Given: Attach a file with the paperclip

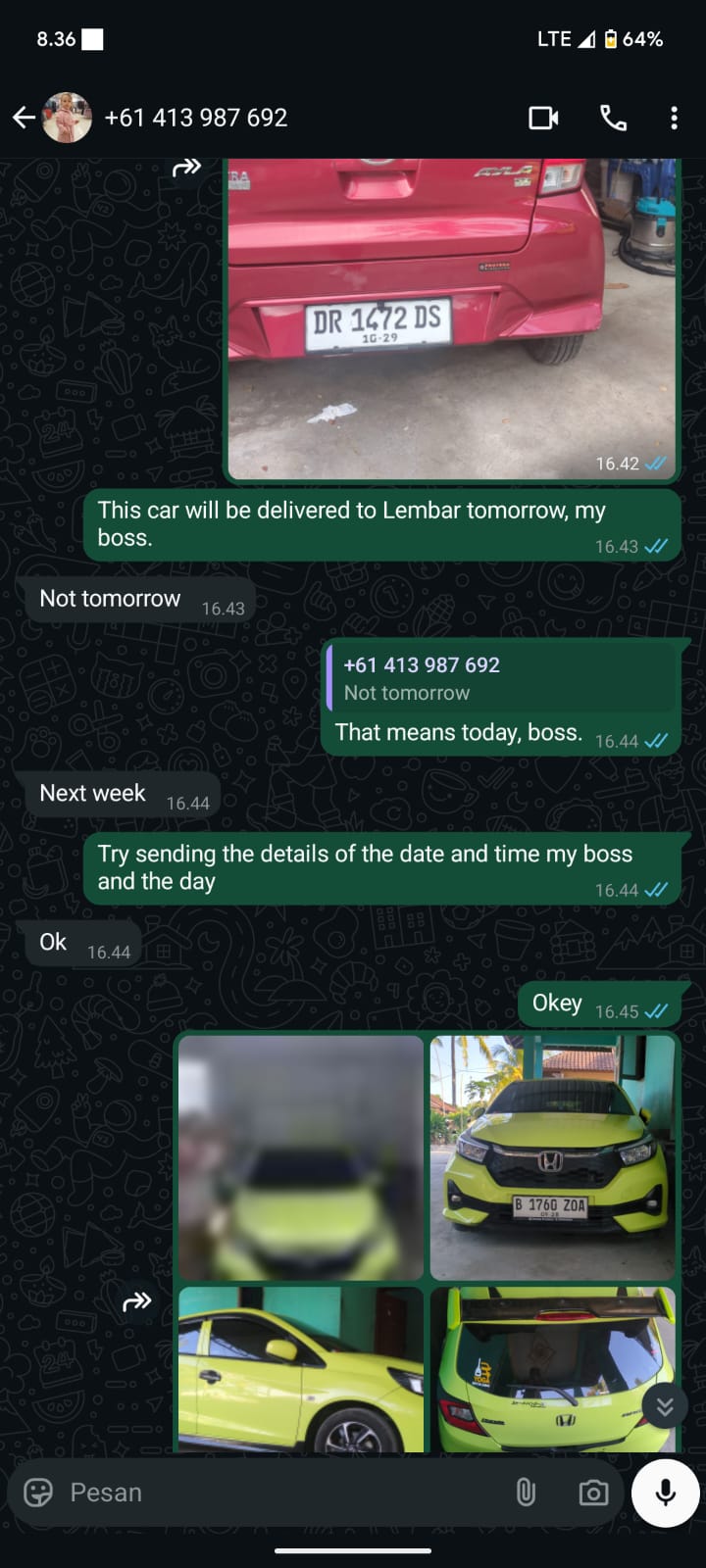Looking at the screenshot, I should coord(526,1493).
